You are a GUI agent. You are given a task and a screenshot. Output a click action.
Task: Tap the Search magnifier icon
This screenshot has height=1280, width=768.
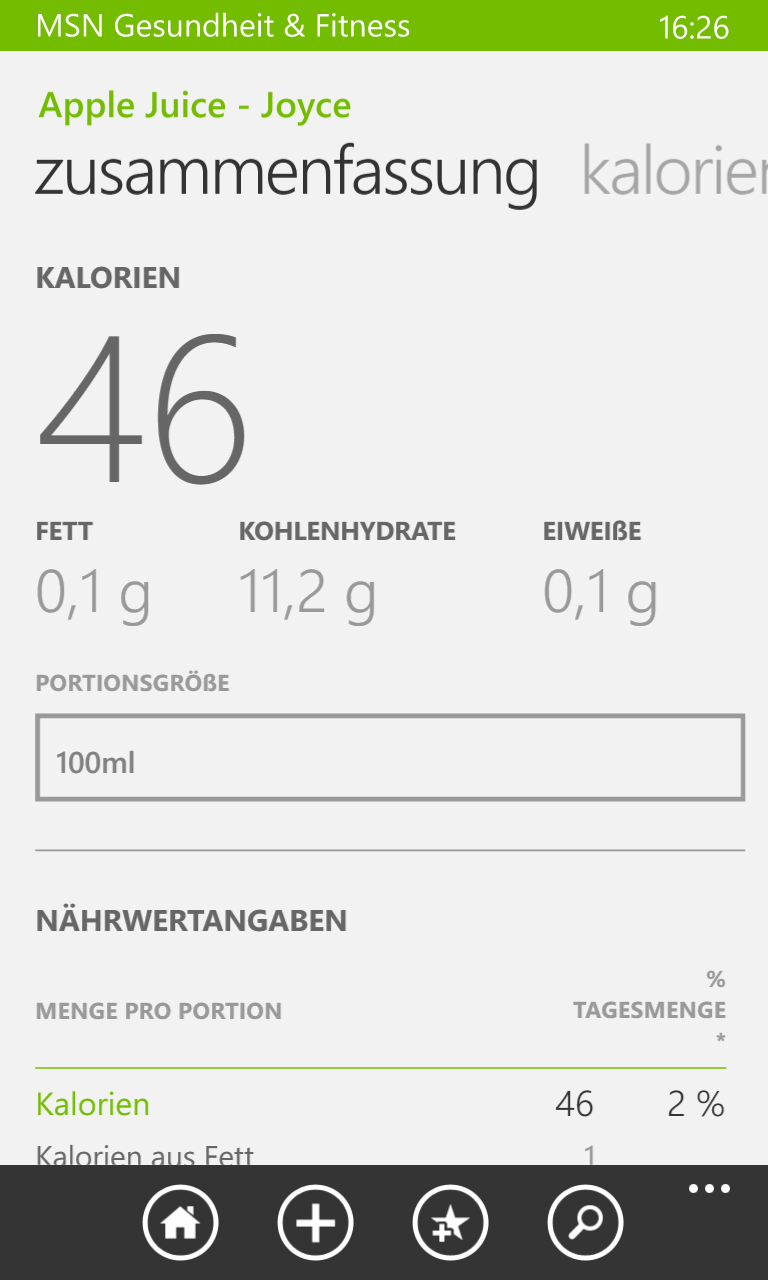click(586, 1222)
